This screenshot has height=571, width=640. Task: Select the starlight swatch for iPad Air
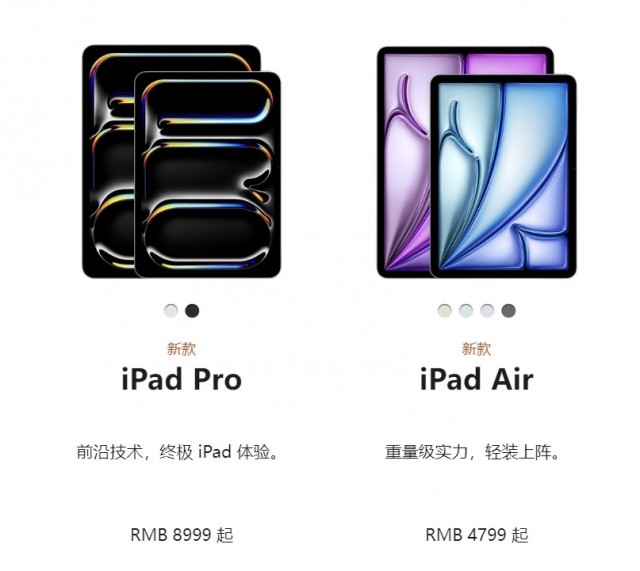coord(445,311)
